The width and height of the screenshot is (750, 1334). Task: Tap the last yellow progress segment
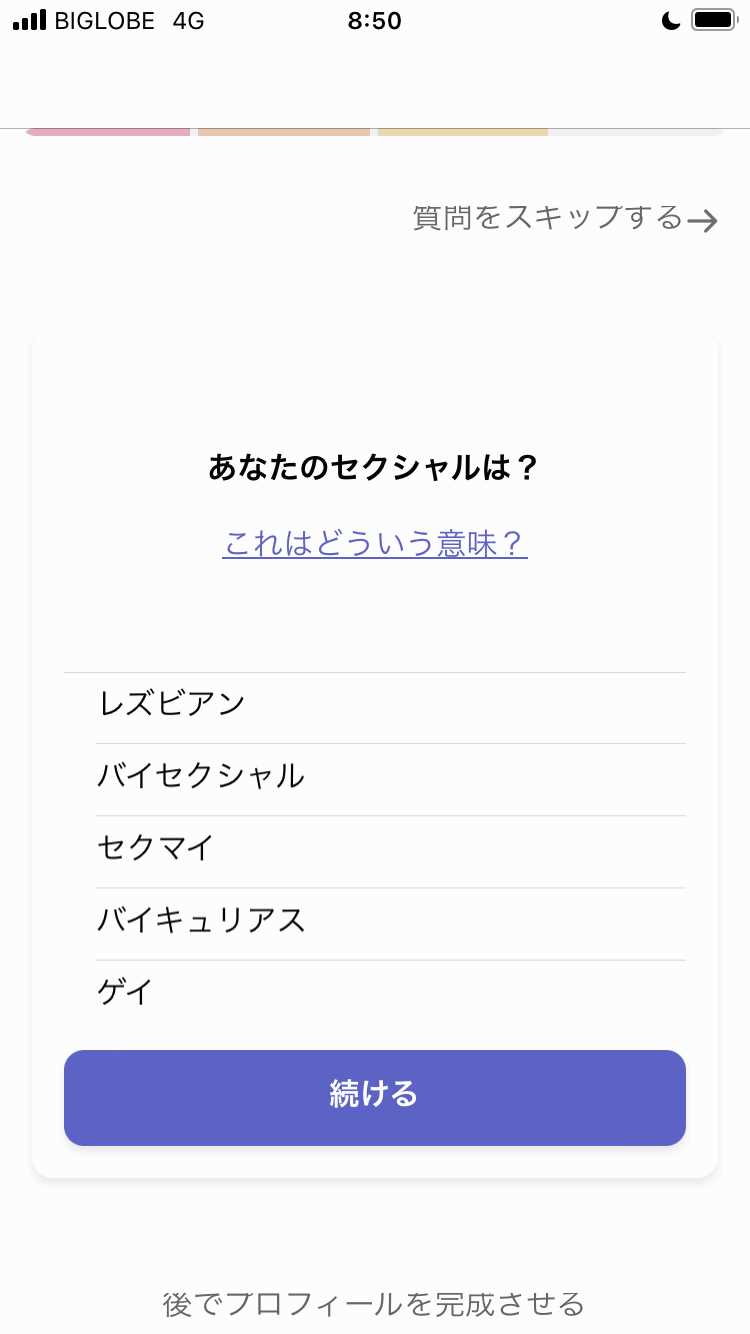click(x=461, y=128)
